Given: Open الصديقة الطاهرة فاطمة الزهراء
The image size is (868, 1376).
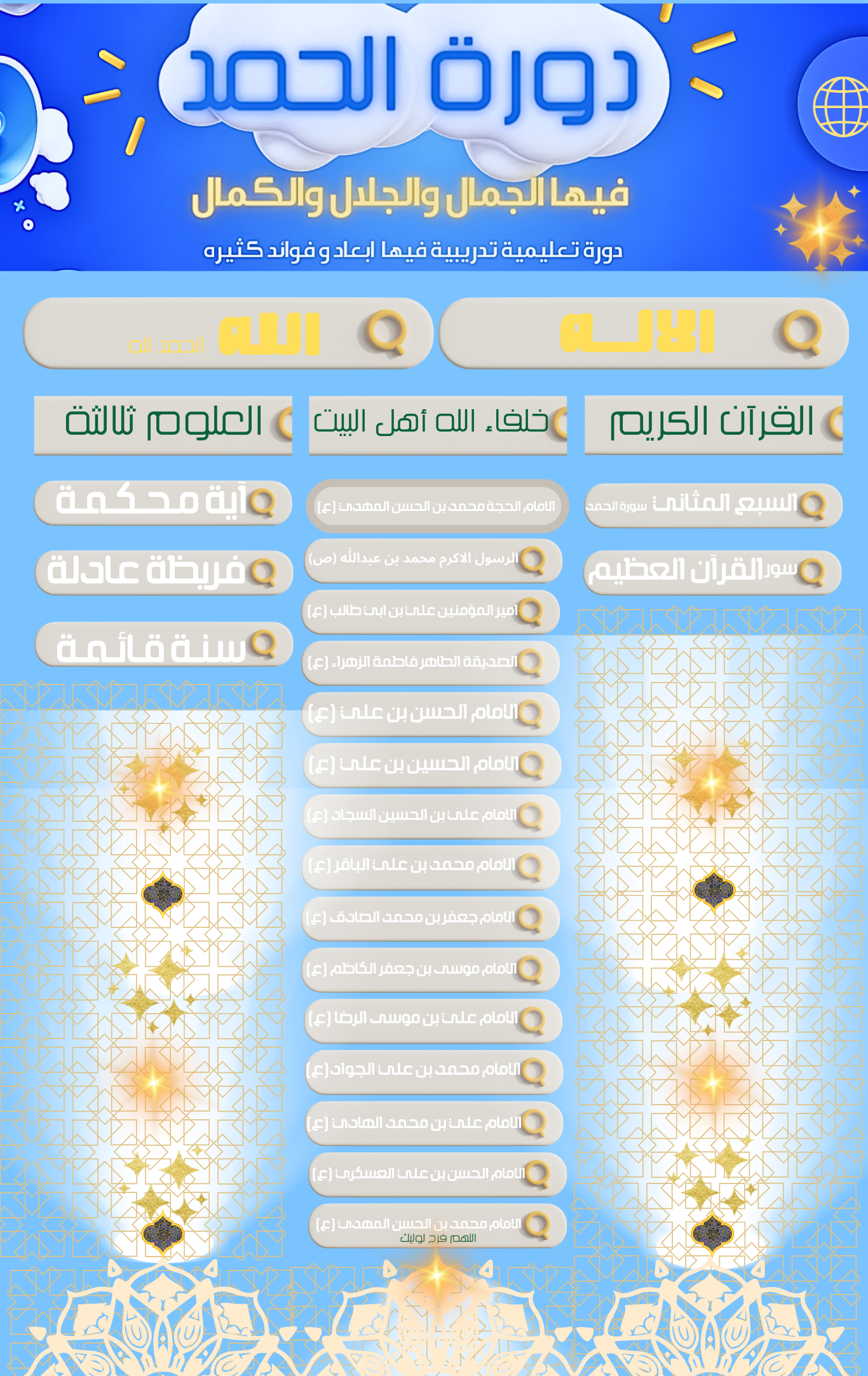Looking at the screenshot, I should point(431,663).
